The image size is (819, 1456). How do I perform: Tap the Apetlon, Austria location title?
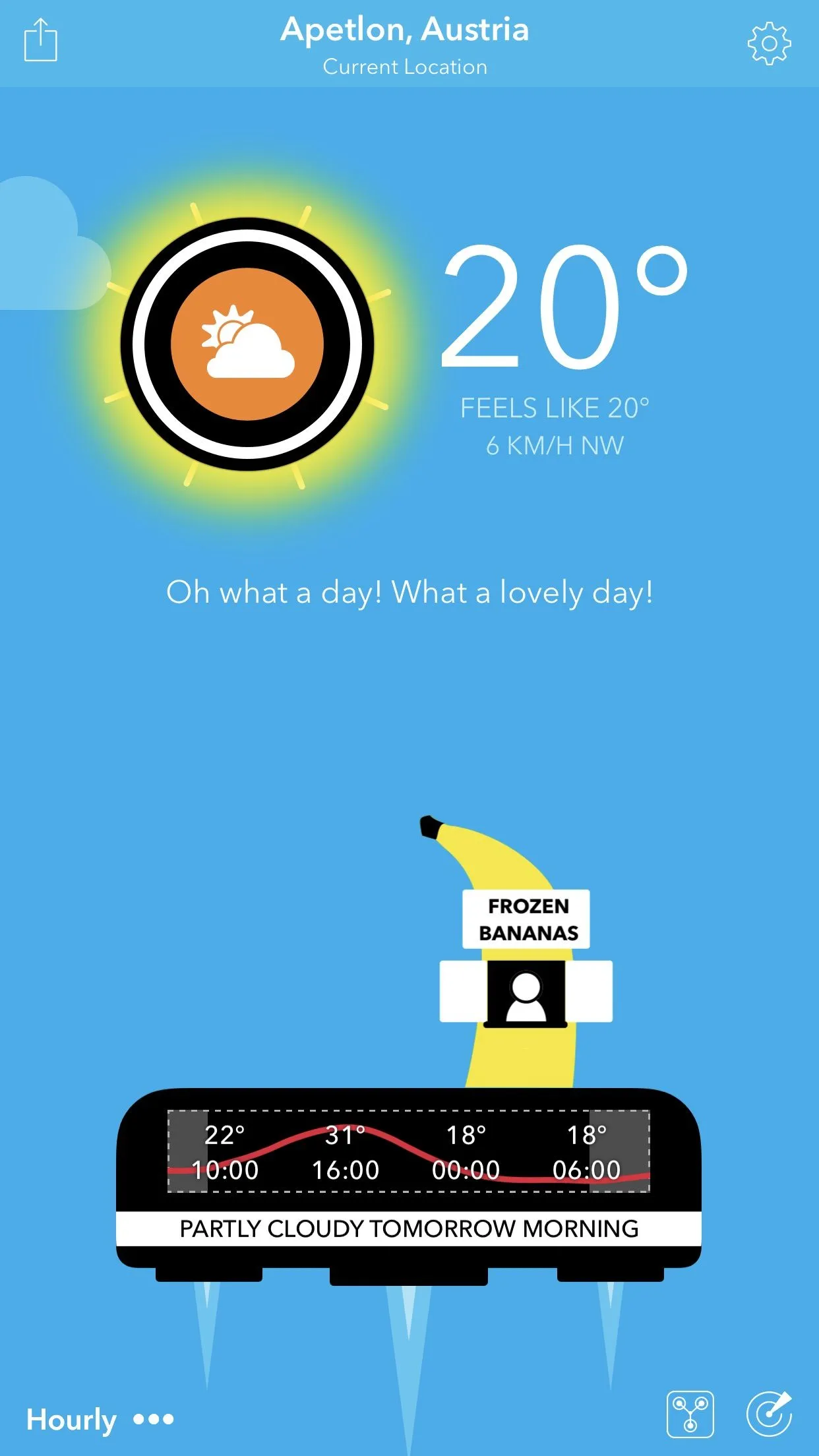[405, 30]
